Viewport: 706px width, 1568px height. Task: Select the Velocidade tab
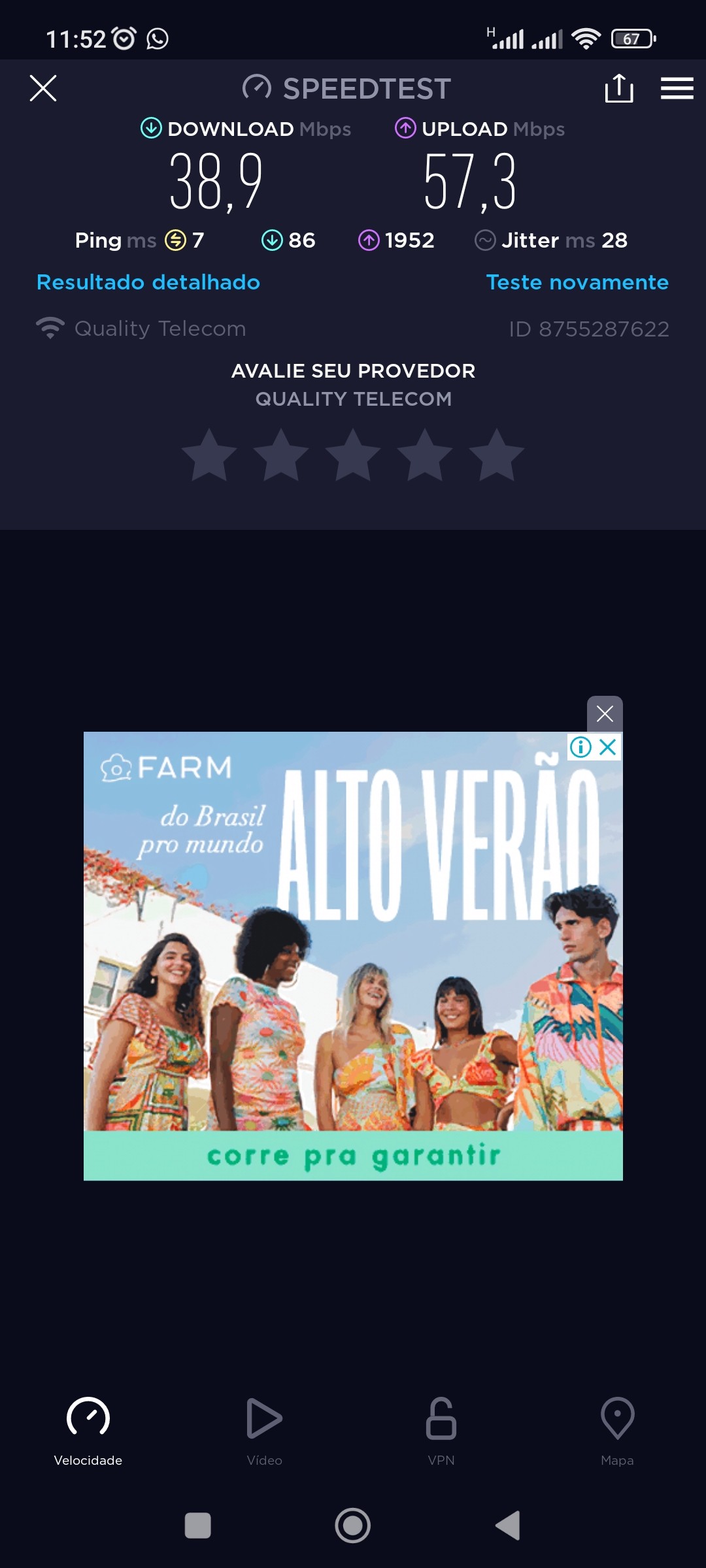(x=88, y=1431)
